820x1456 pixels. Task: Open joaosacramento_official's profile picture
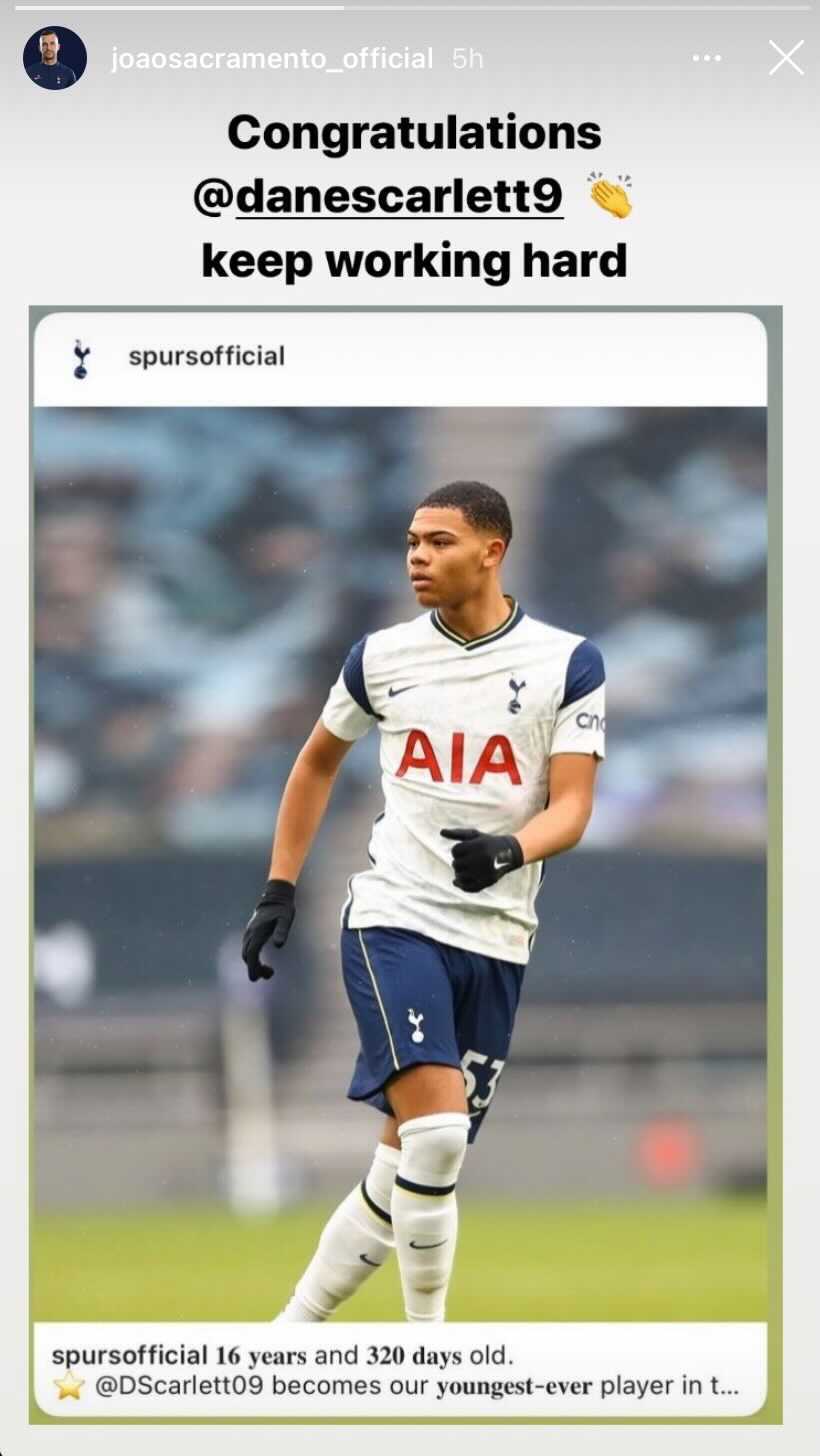tap(54, 58)
